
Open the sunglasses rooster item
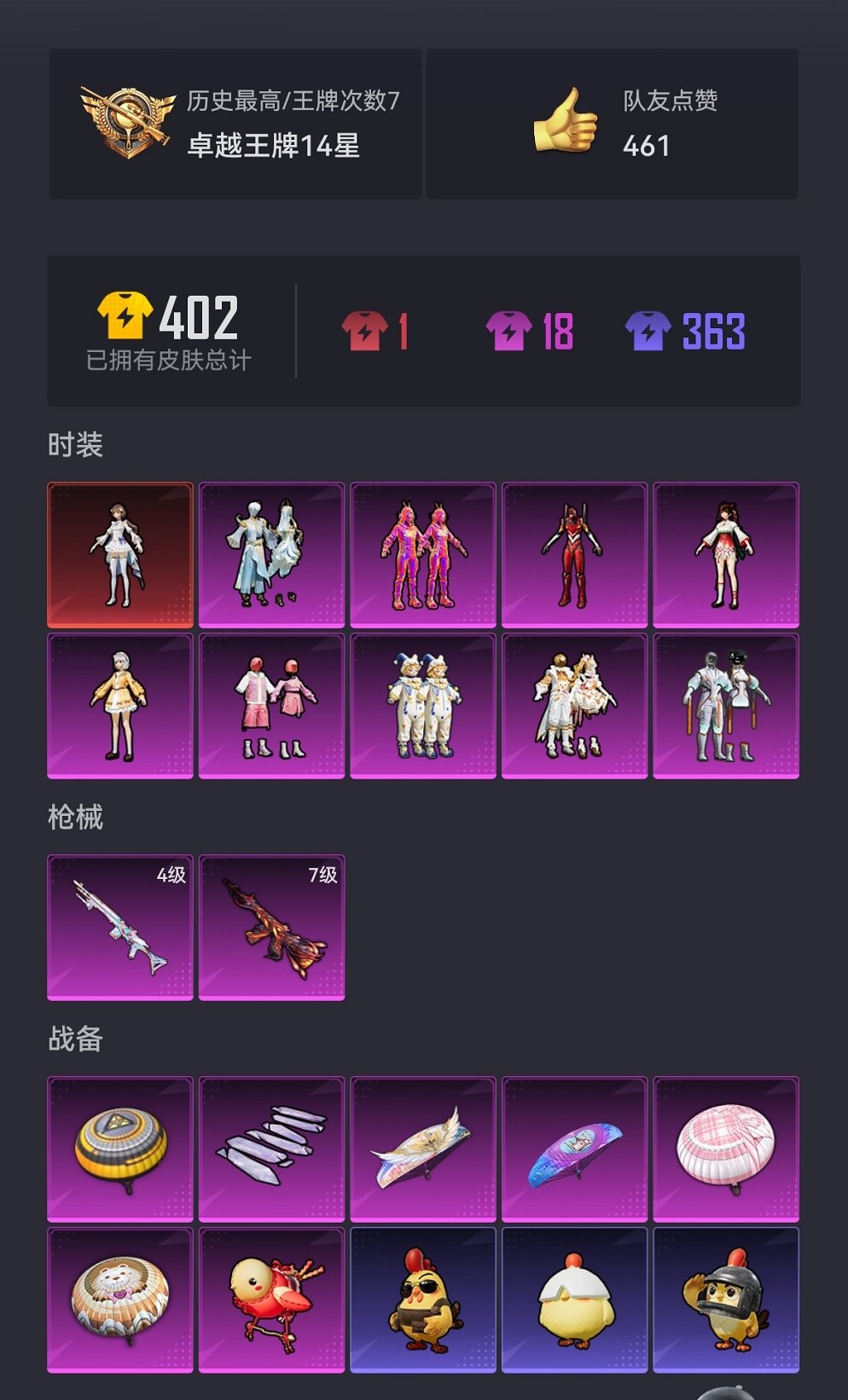[x=422, y=1299]
